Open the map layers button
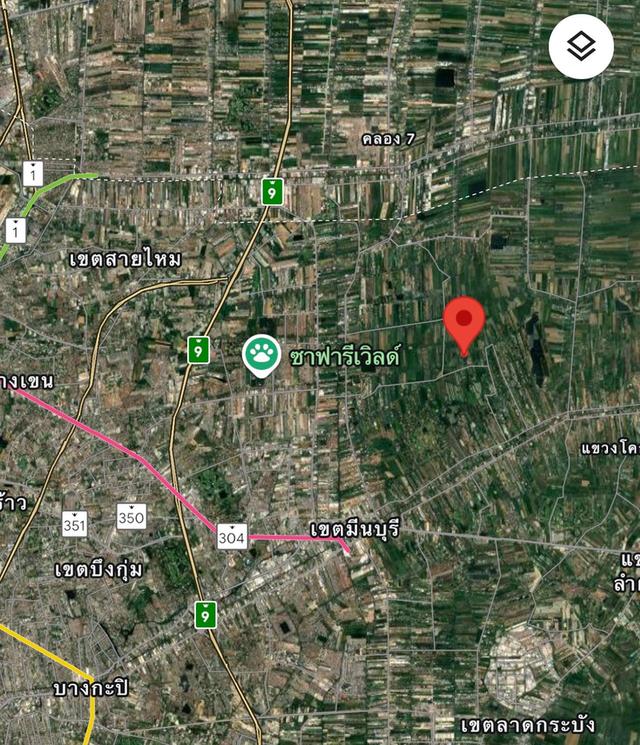The width and height of the screenshot is (640, 745). click(x=582, y=45)
